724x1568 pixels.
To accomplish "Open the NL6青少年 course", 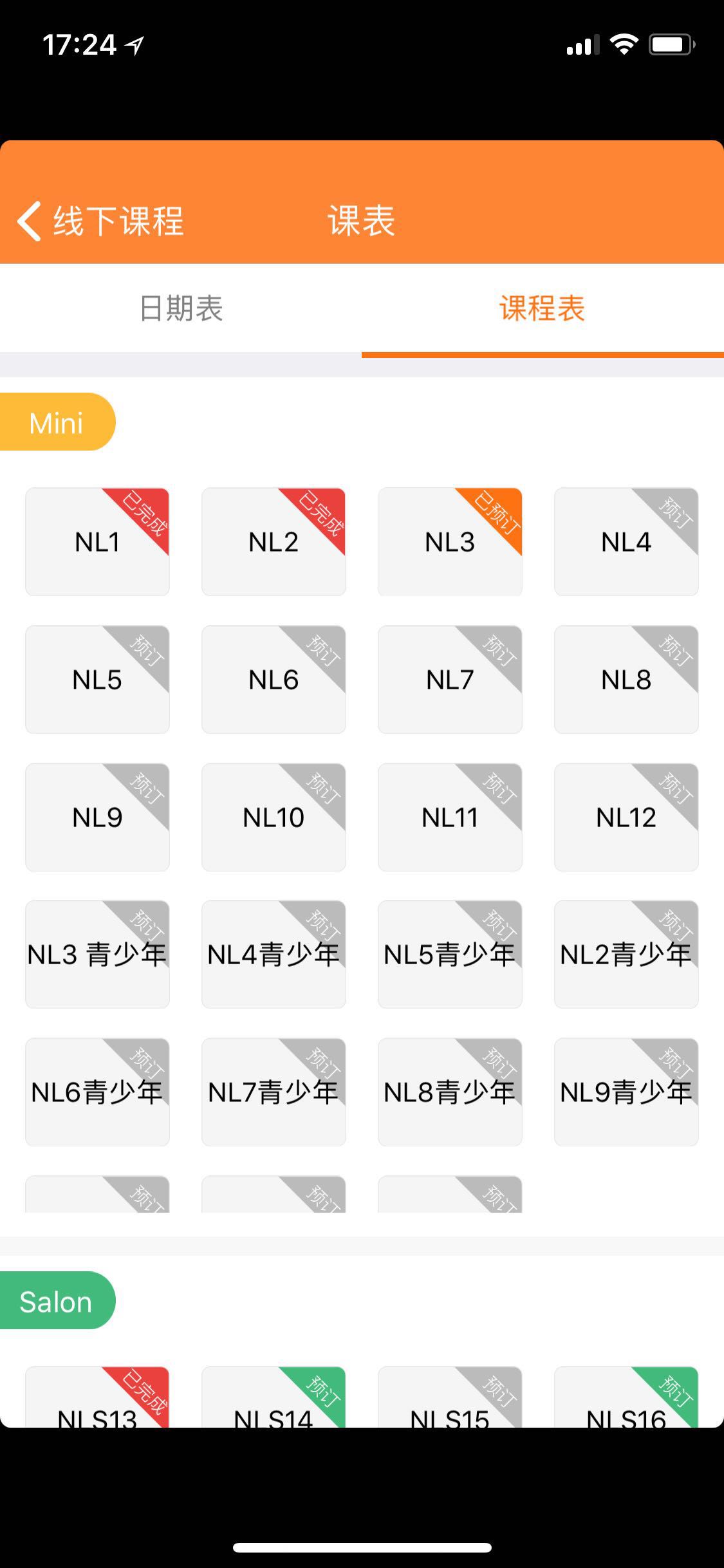I will [x=97, y=1092].
